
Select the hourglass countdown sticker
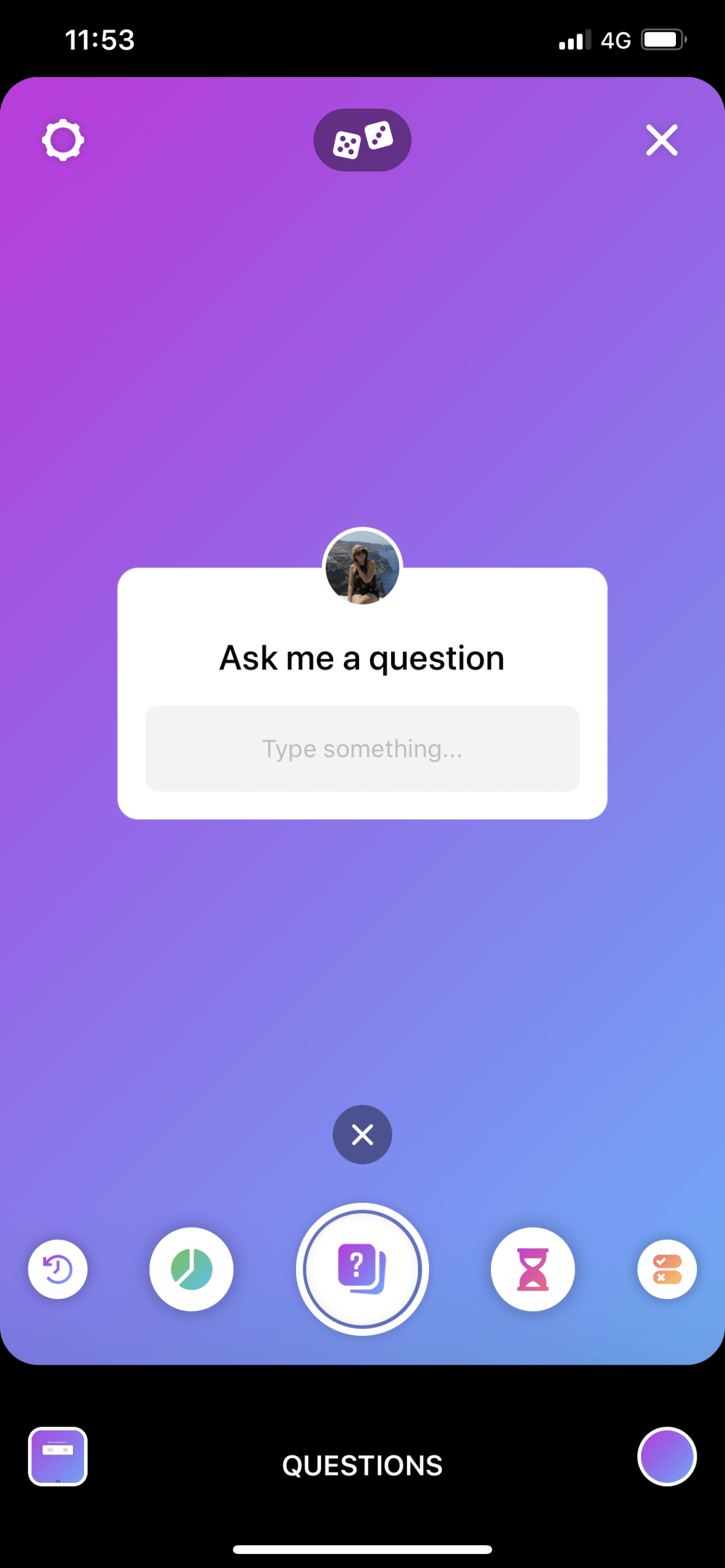(x=533, y=1269)
